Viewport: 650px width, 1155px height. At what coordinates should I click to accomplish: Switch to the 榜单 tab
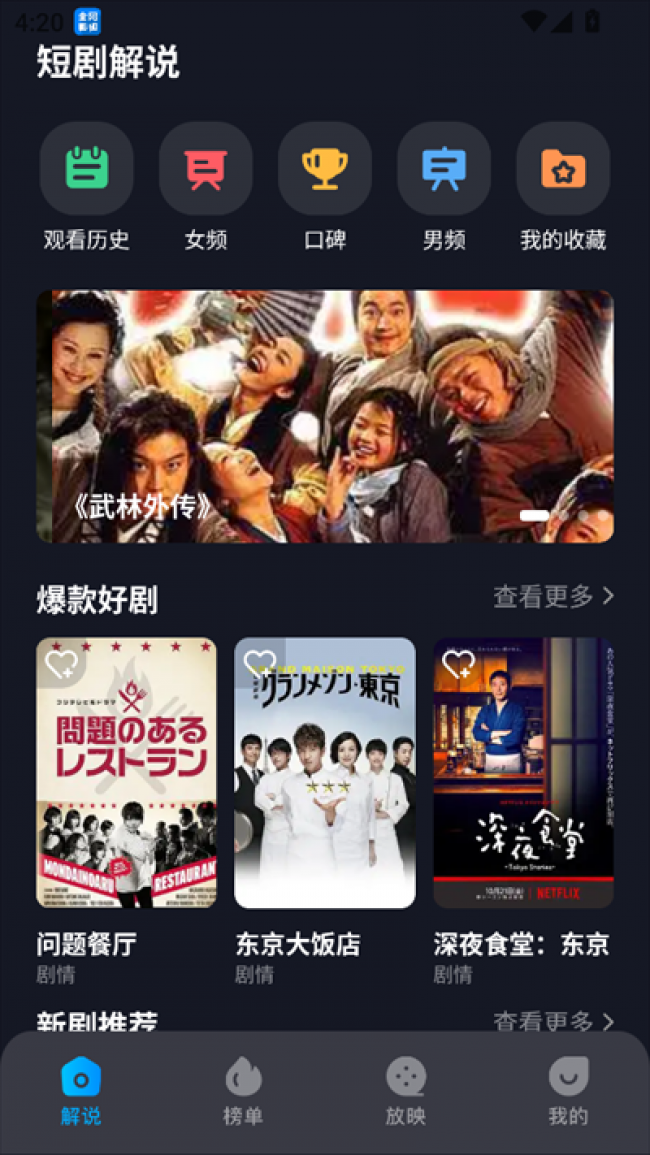point(243,1091)
